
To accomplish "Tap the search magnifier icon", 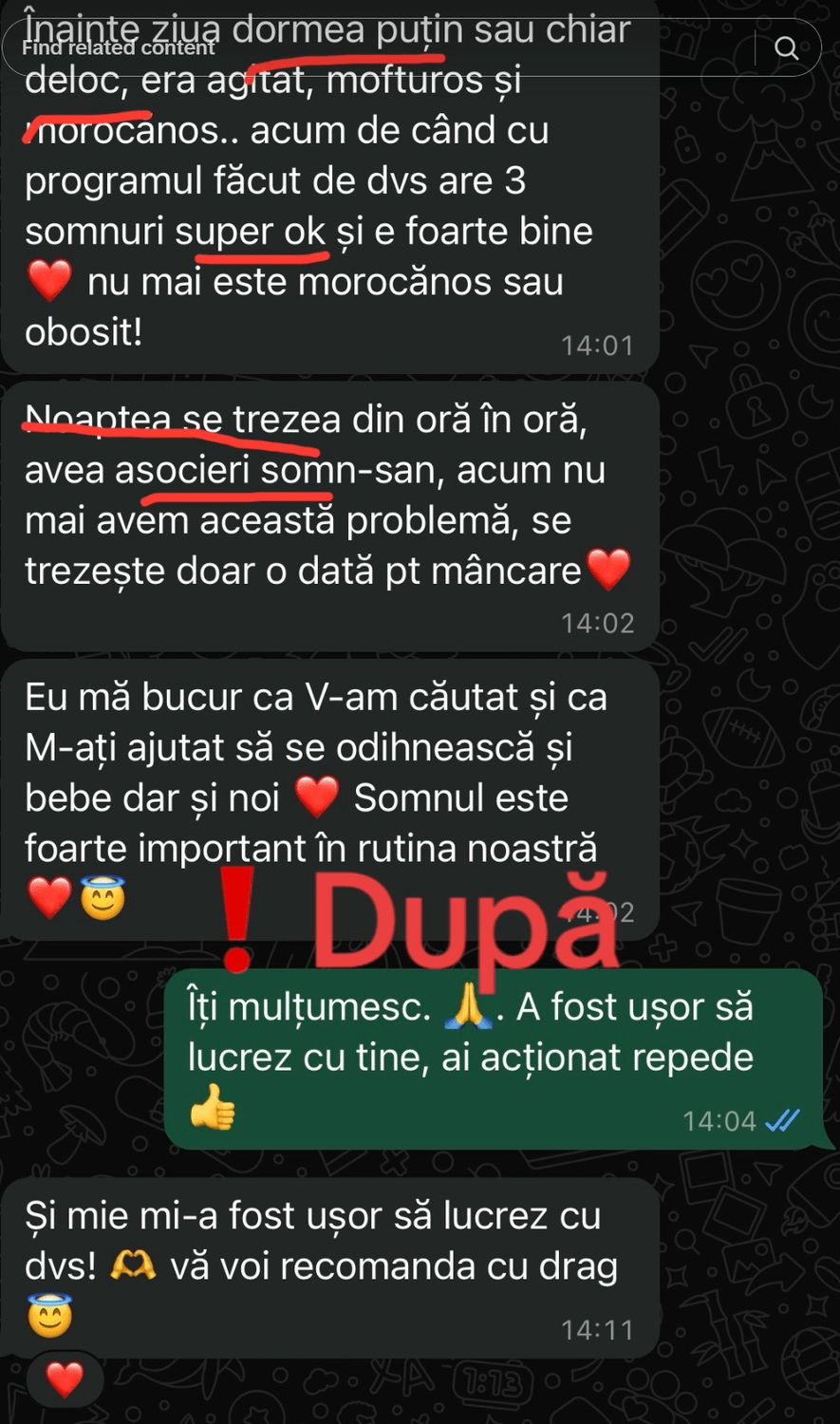I will (x=786, y=47).
